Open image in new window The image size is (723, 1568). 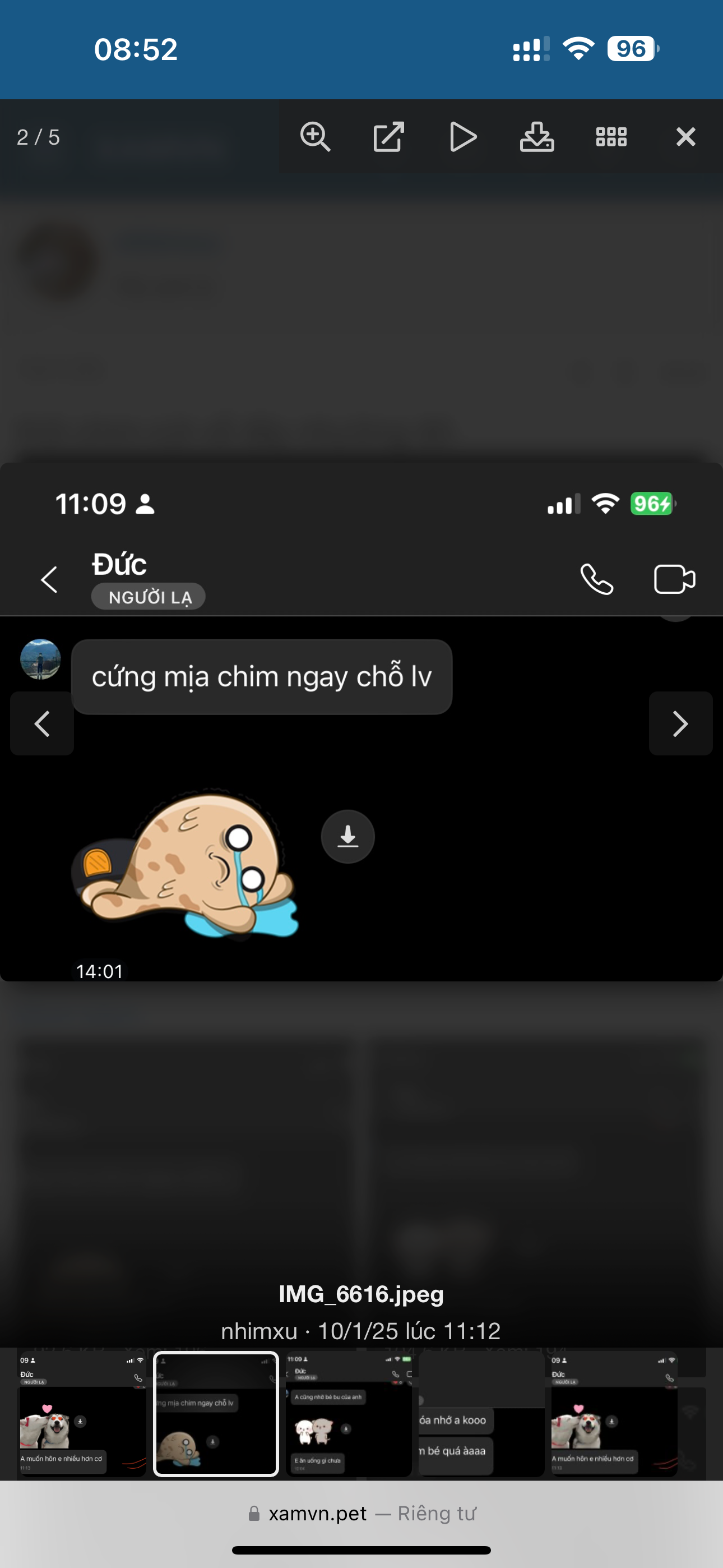click(x=389, y=137)
